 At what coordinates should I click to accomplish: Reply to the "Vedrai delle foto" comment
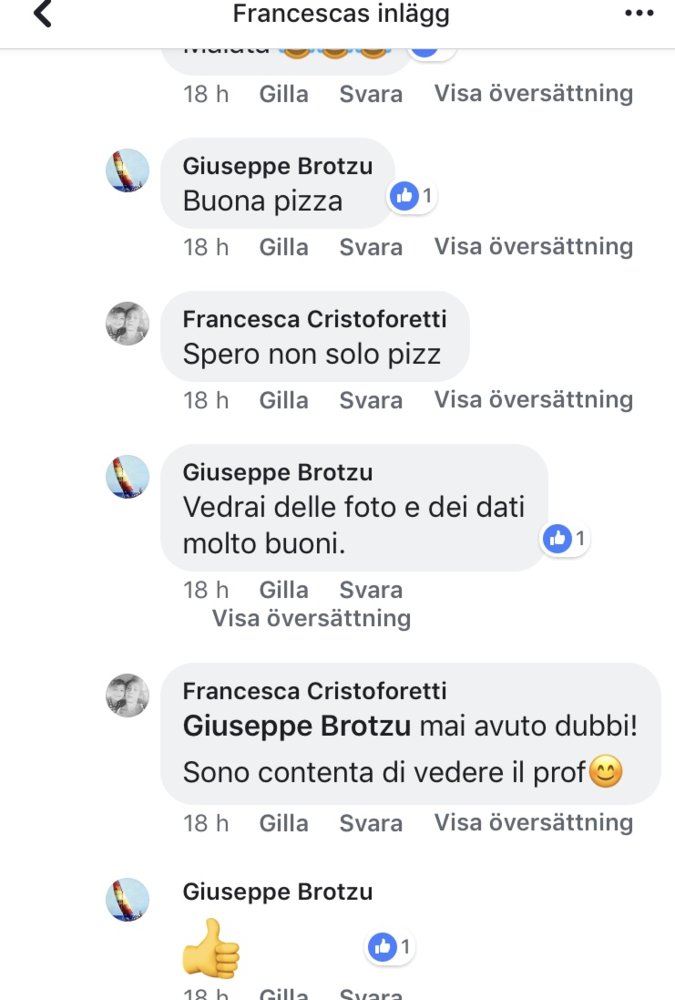[x=371, y=590]
